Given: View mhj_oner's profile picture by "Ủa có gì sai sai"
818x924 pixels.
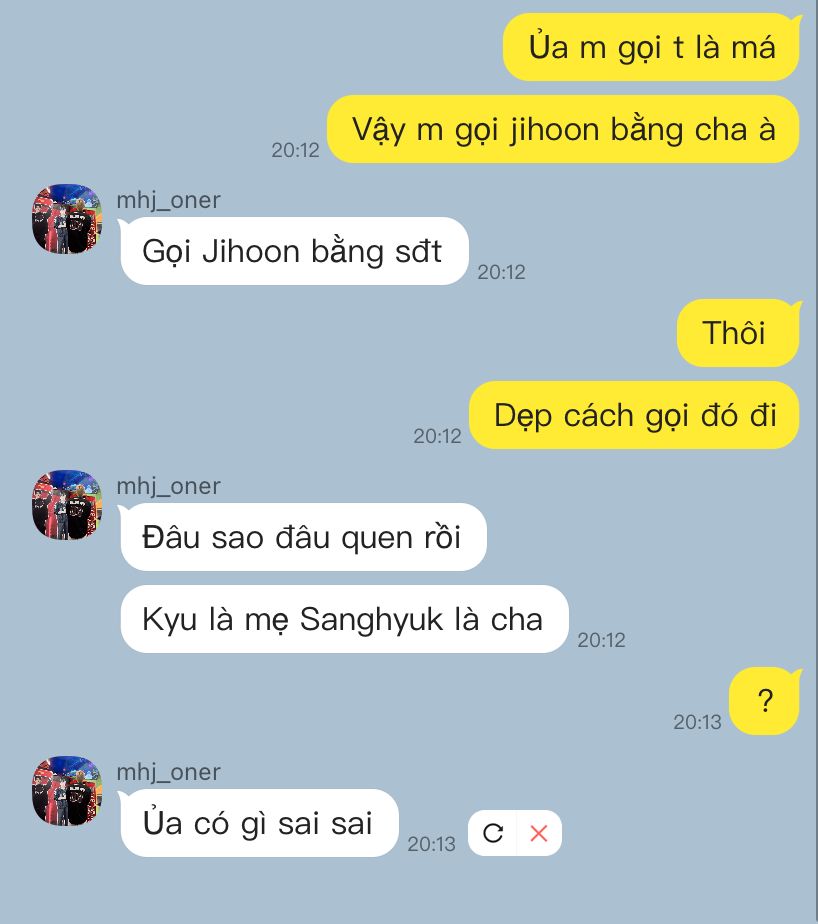Looking at the screenshot, I should coord(67,791).
